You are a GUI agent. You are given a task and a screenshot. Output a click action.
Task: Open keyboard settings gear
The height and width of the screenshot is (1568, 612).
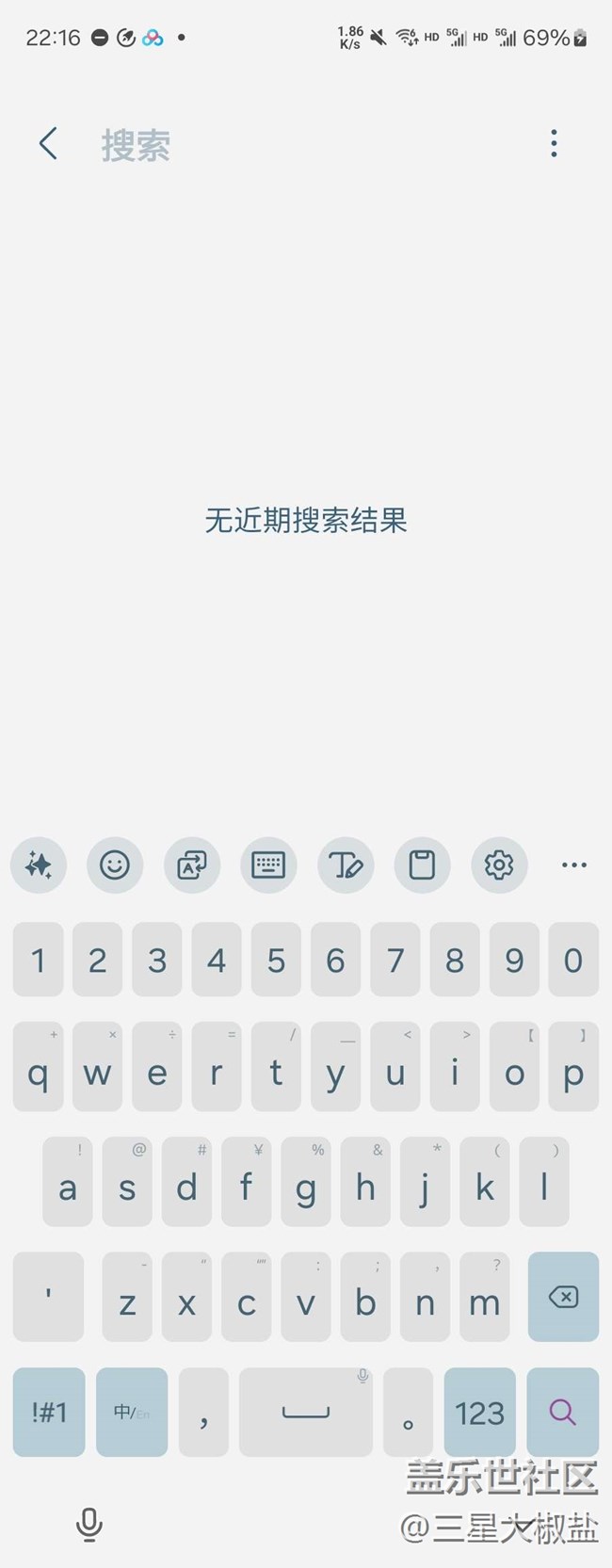click(x=498, y=865)
